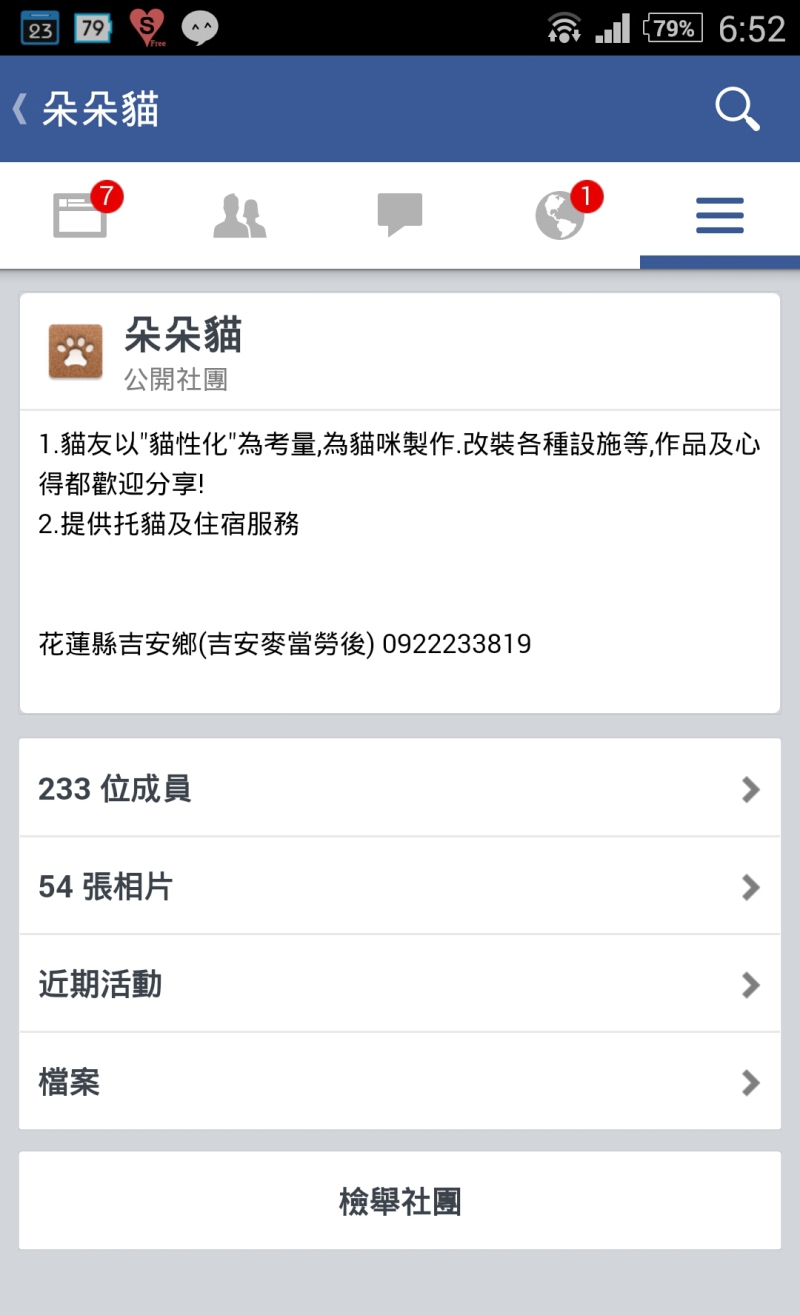Open the friend requests tab

click(240, 215)
